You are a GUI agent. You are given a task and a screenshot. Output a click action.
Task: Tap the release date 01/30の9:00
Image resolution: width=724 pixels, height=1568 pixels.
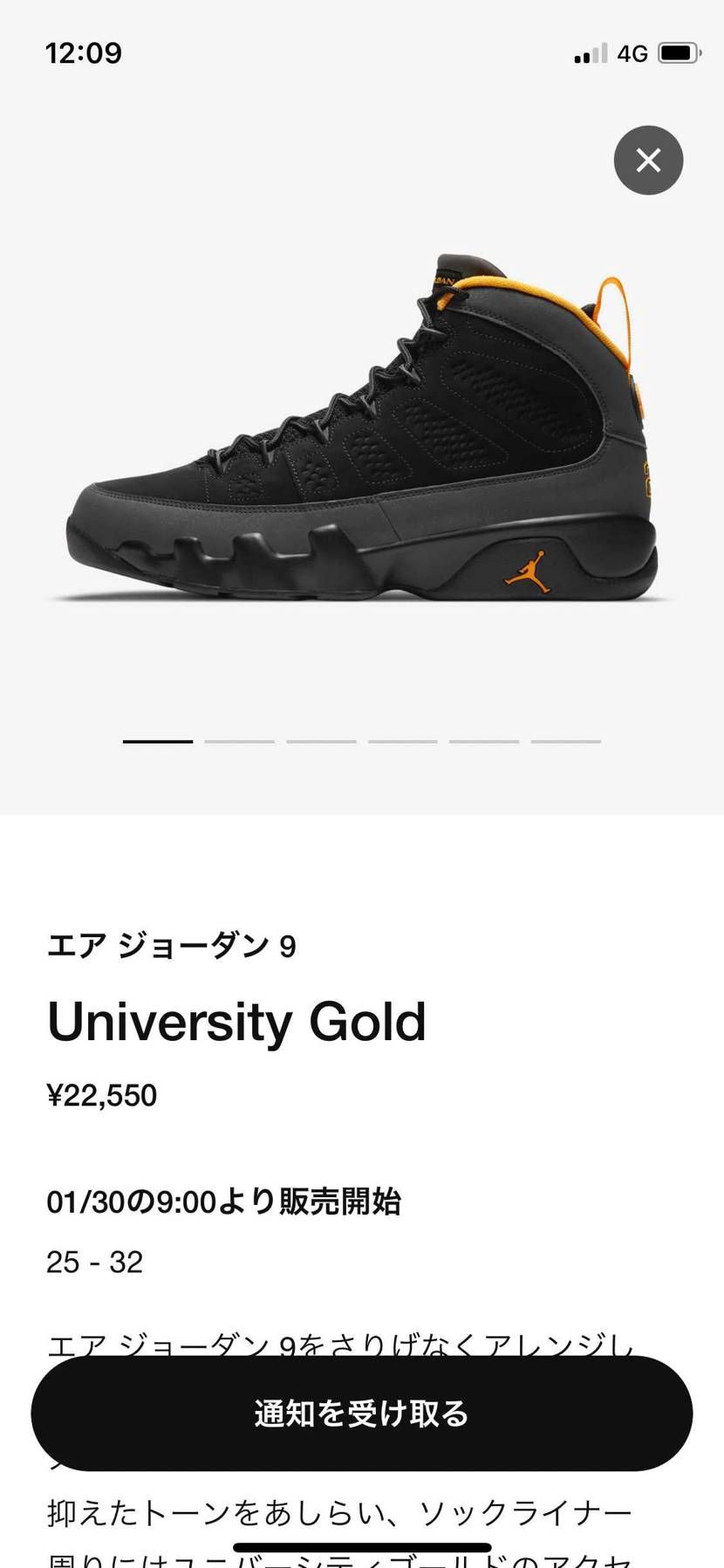tap(225, 1201)
